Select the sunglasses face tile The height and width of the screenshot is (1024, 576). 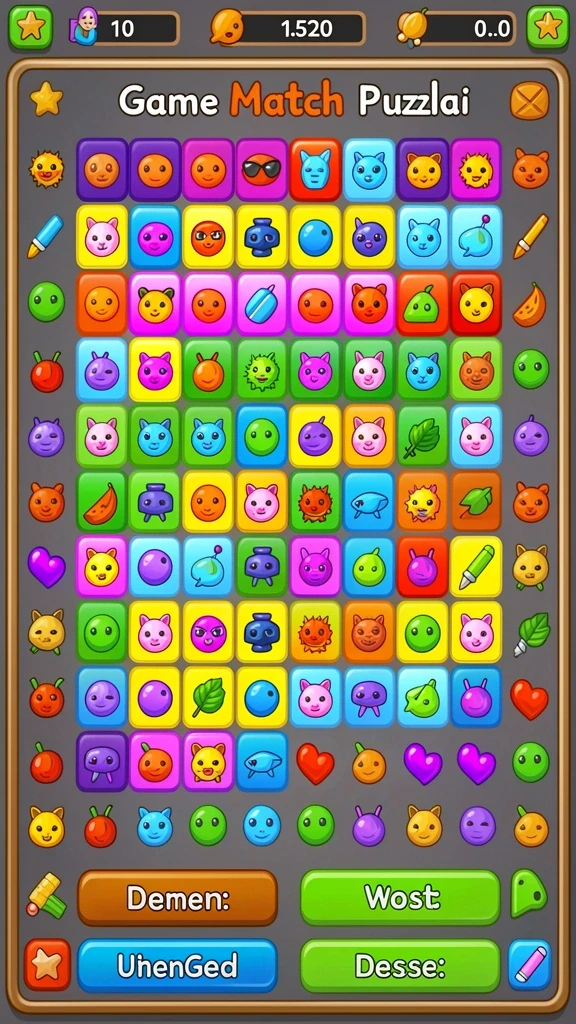(262, 170)
